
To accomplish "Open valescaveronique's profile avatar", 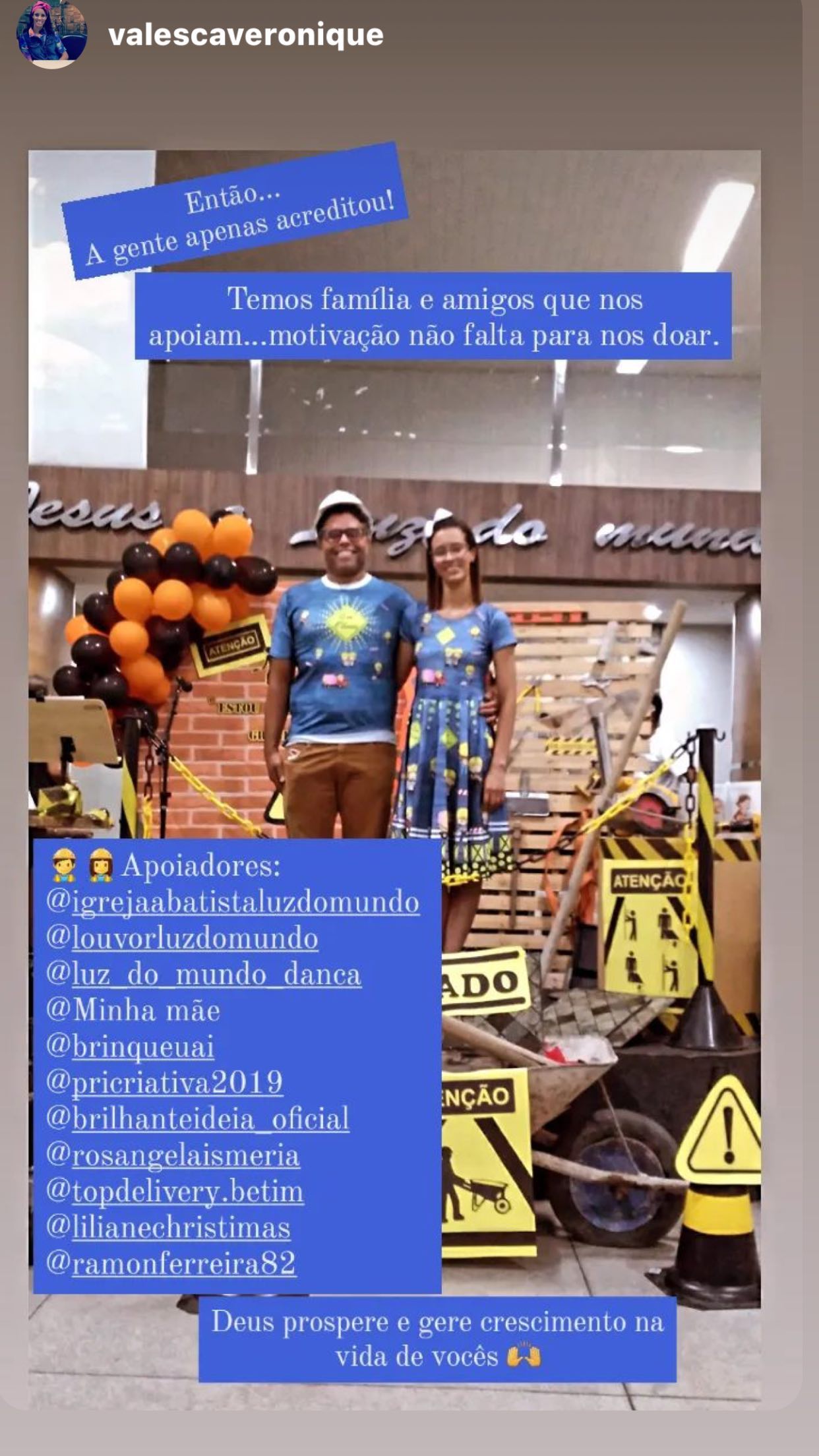I will pyautogui.click(x=51, y=34).
